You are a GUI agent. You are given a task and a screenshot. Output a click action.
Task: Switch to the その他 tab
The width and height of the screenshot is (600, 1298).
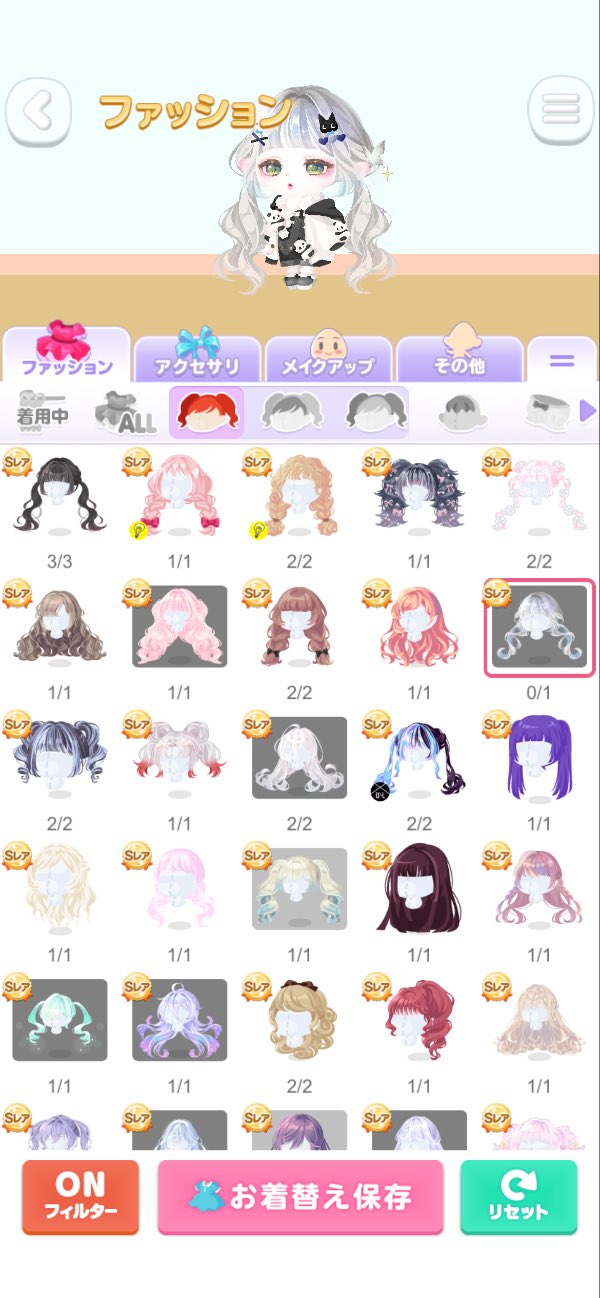[459, 357]
